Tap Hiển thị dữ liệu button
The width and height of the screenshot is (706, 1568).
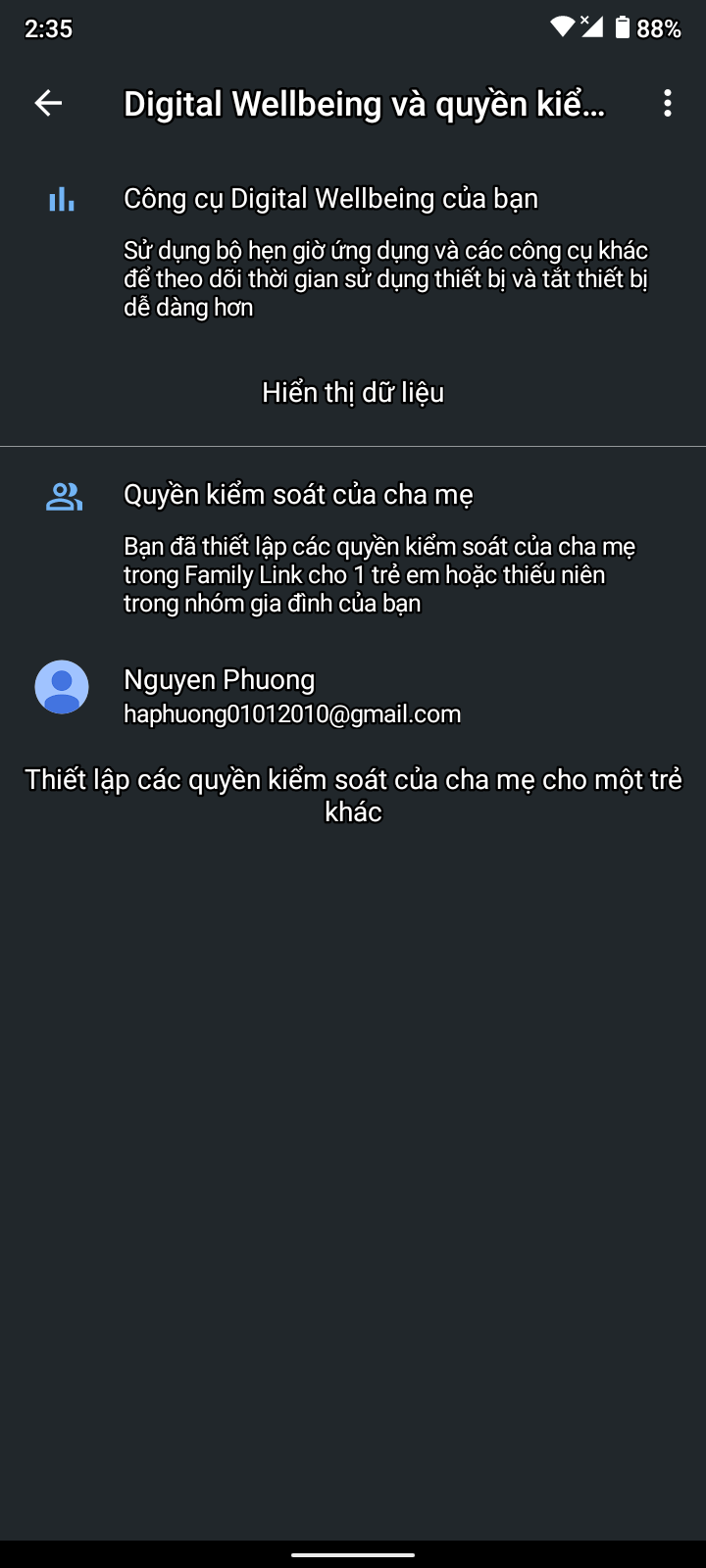click(x=353, y=393)
